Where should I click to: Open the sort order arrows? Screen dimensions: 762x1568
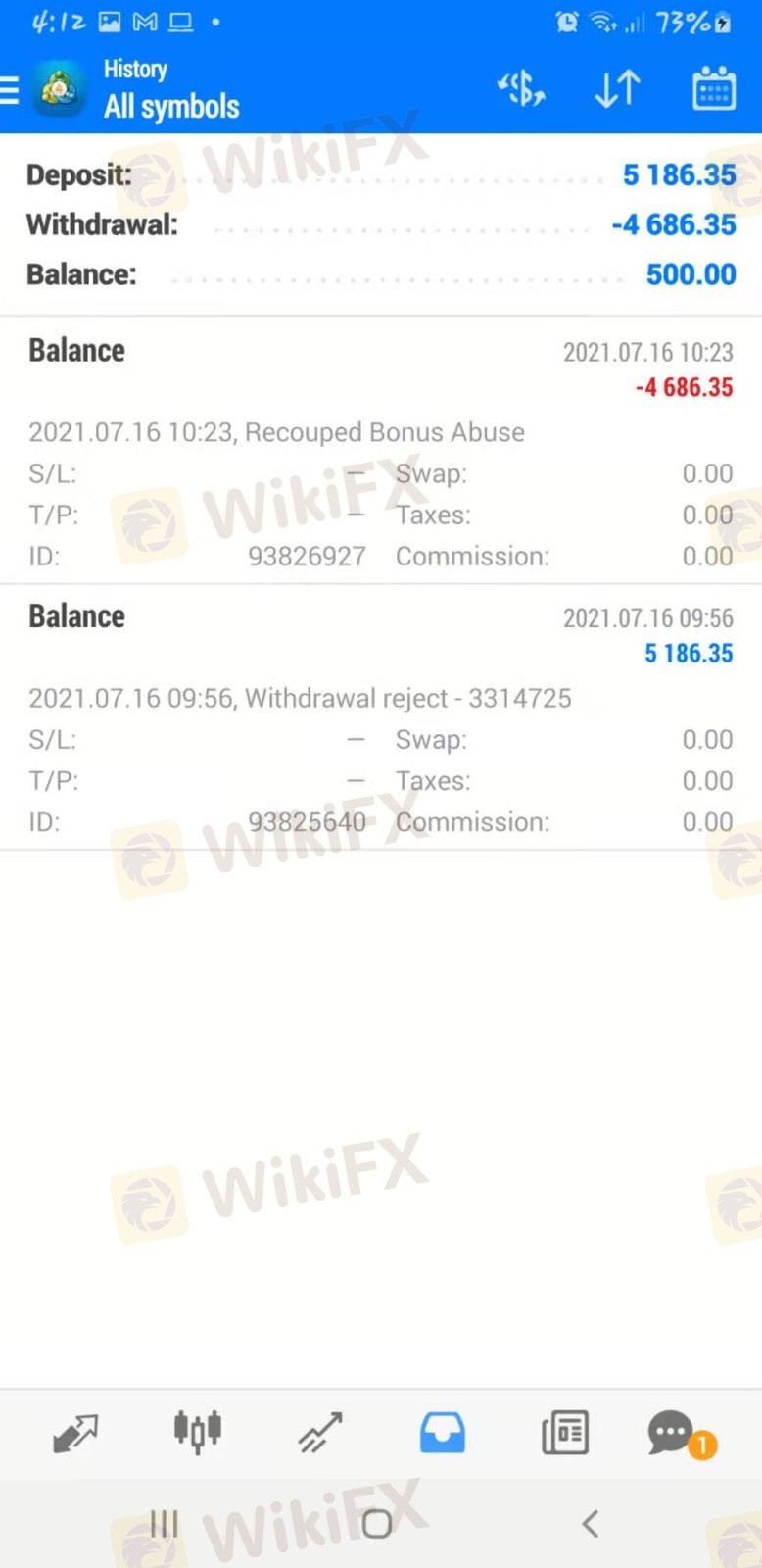click(x=617, y=89)
